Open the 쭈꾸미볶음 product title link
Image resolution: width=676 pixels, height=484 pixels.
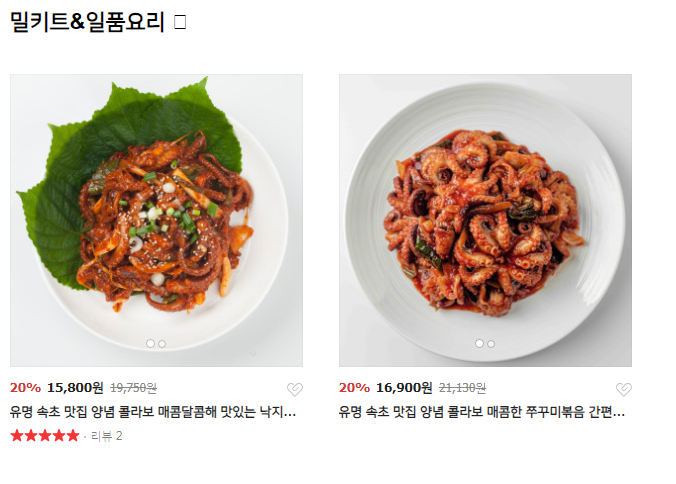[482, 411]
